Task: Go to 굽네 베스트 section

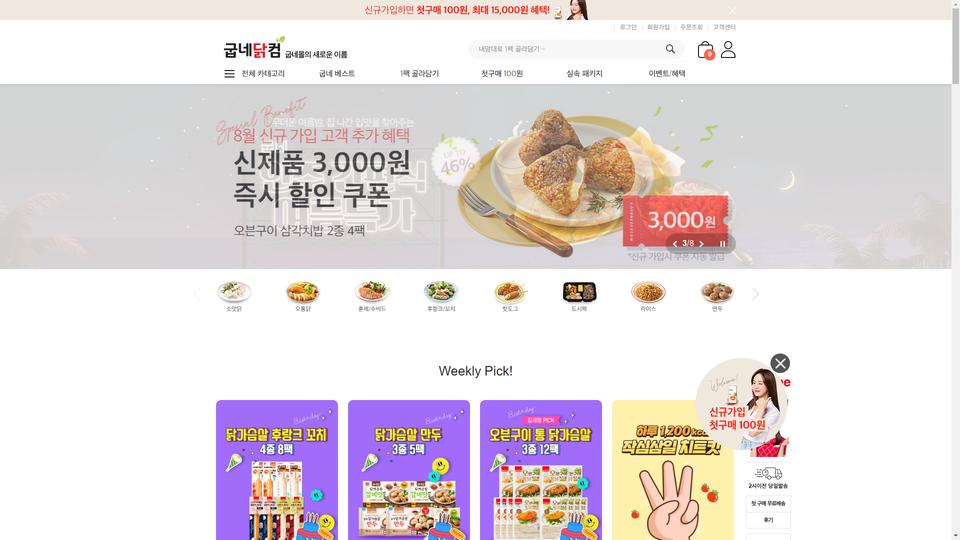Action: pyautogui.click(x=337, y=73)
